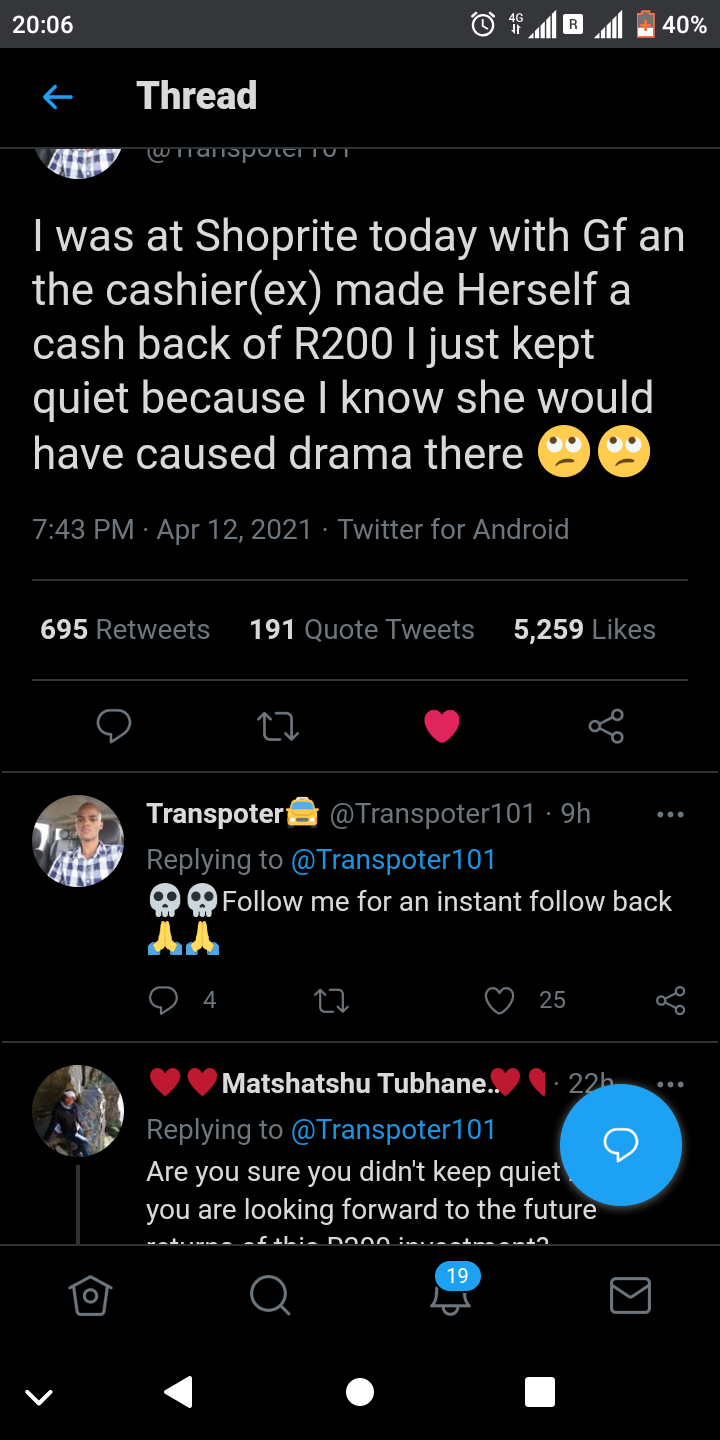View the 191 Quote Tweets
The image size is (720, 1440).
(362, 629)
